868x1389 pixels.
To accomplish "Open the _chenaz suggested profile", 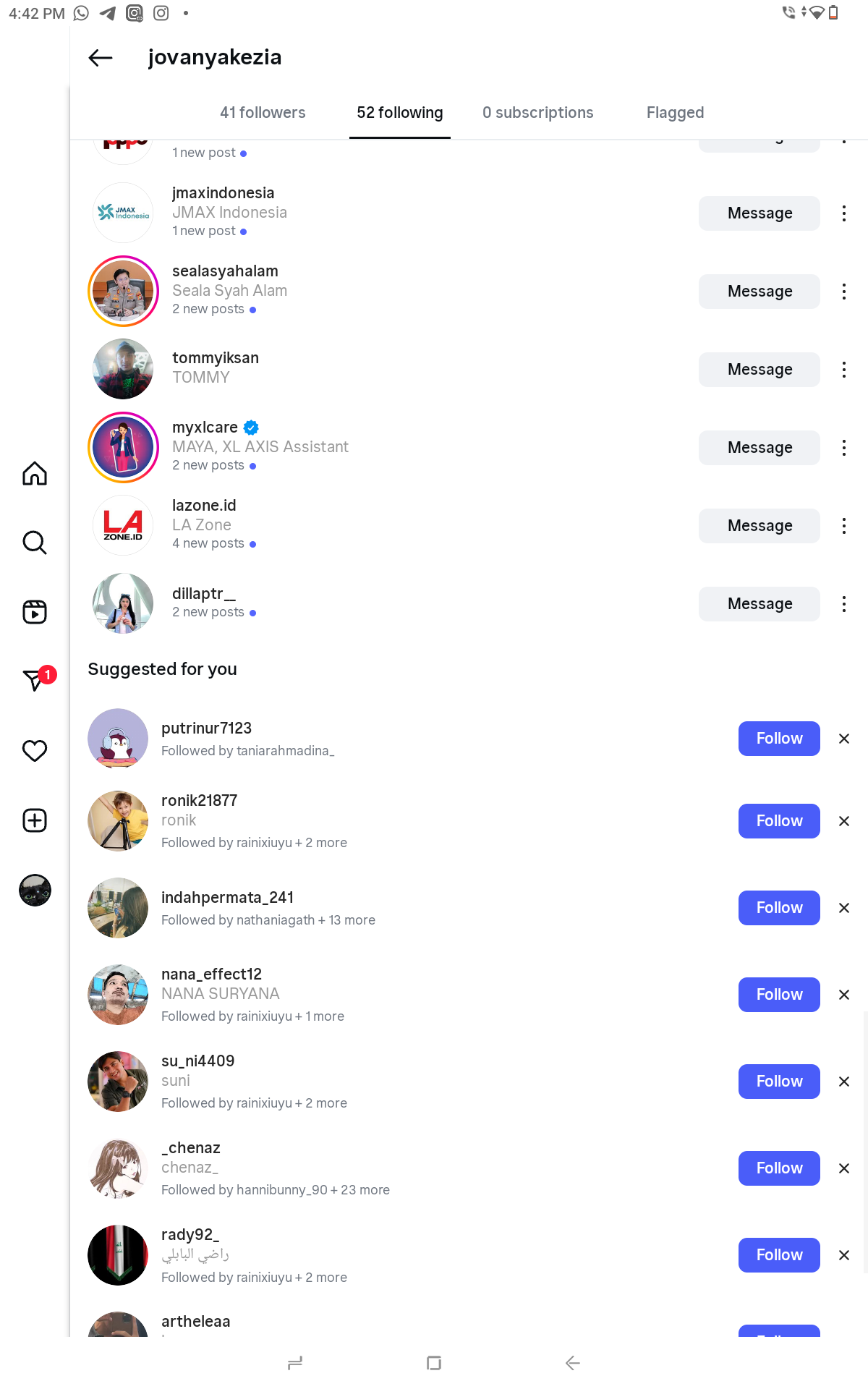I will coord(191,1148).
